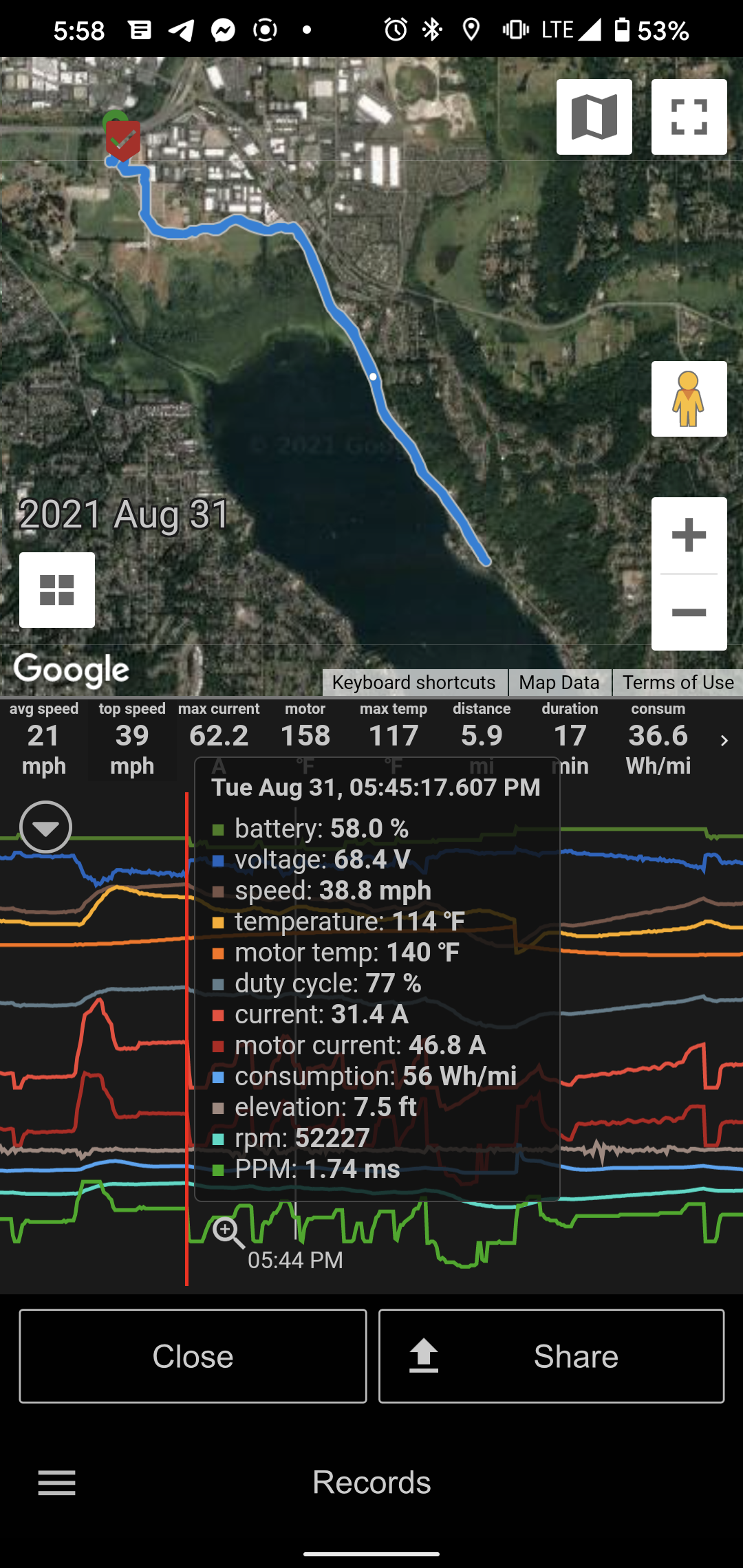Open the Map Data link
743x1568 pixels.
click(559, 682)
